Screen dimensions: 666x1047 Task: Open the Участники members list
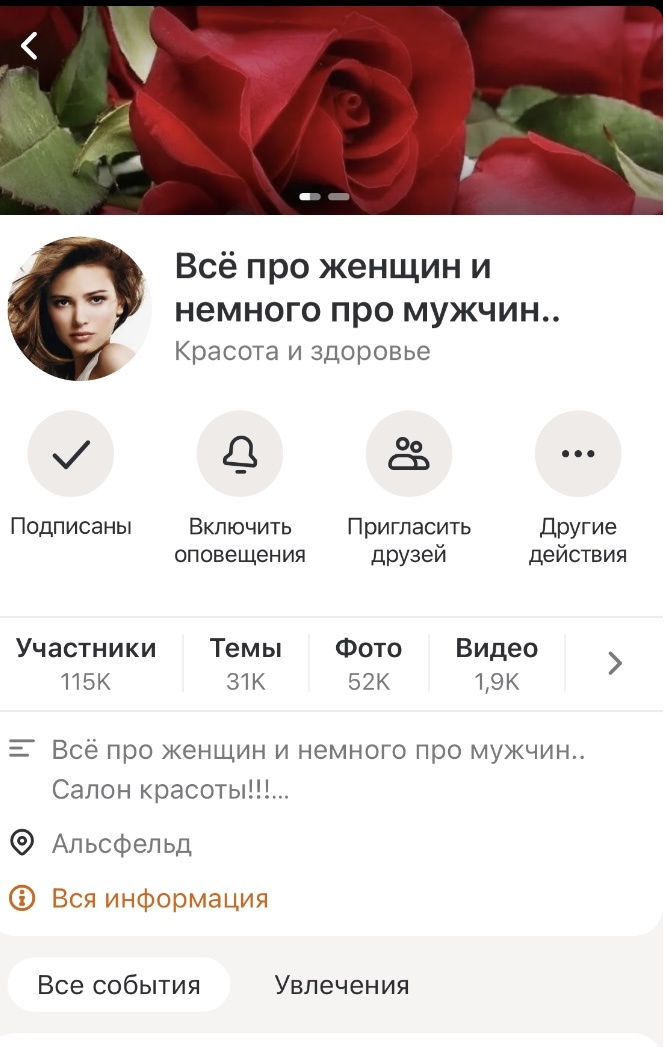click(x=86, y=664)
